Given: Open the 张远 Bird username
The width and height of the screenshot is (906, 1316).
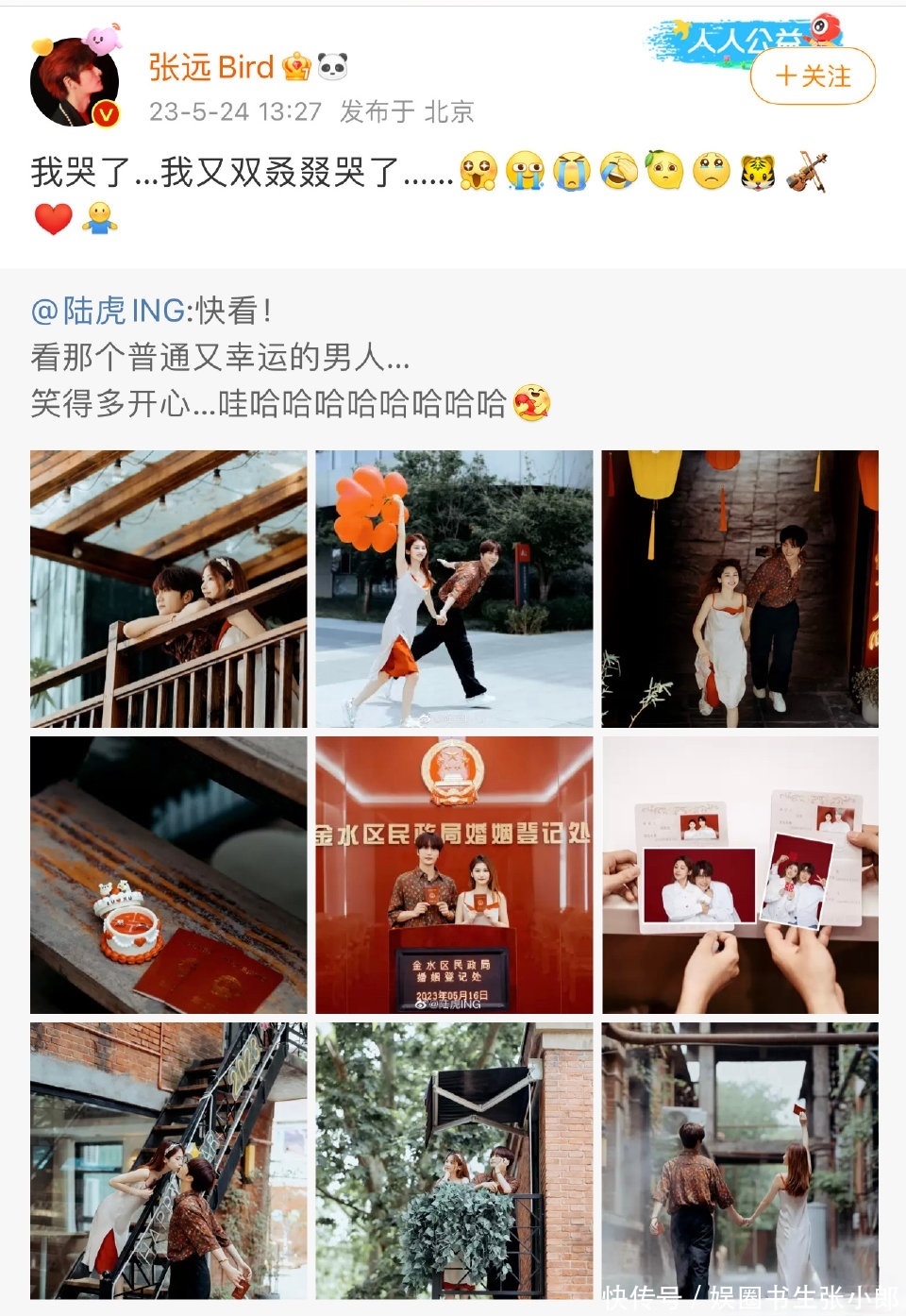Looking at the screenshot, I should 210,67.
